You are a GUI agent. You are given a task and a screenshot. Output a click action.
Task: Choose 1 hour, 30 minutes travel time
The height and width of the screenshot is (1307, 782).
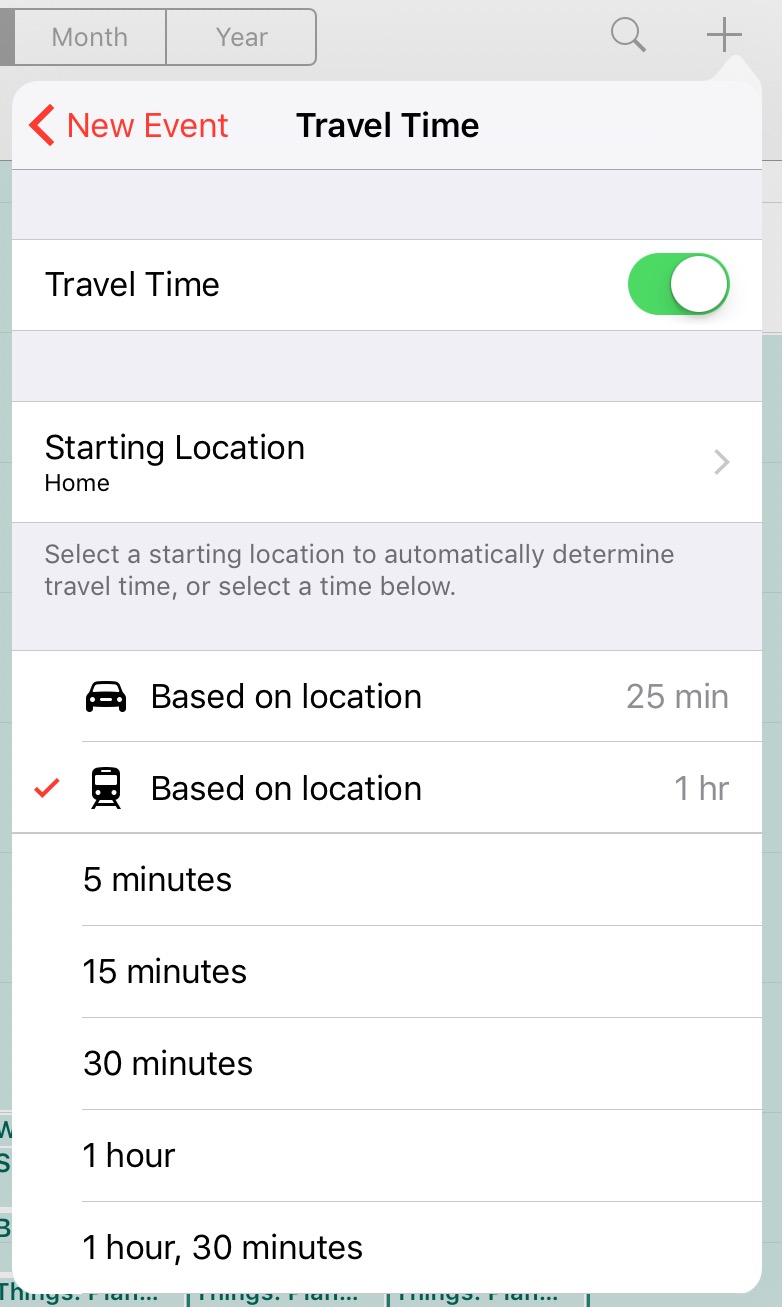click(x=386, y=1247)
